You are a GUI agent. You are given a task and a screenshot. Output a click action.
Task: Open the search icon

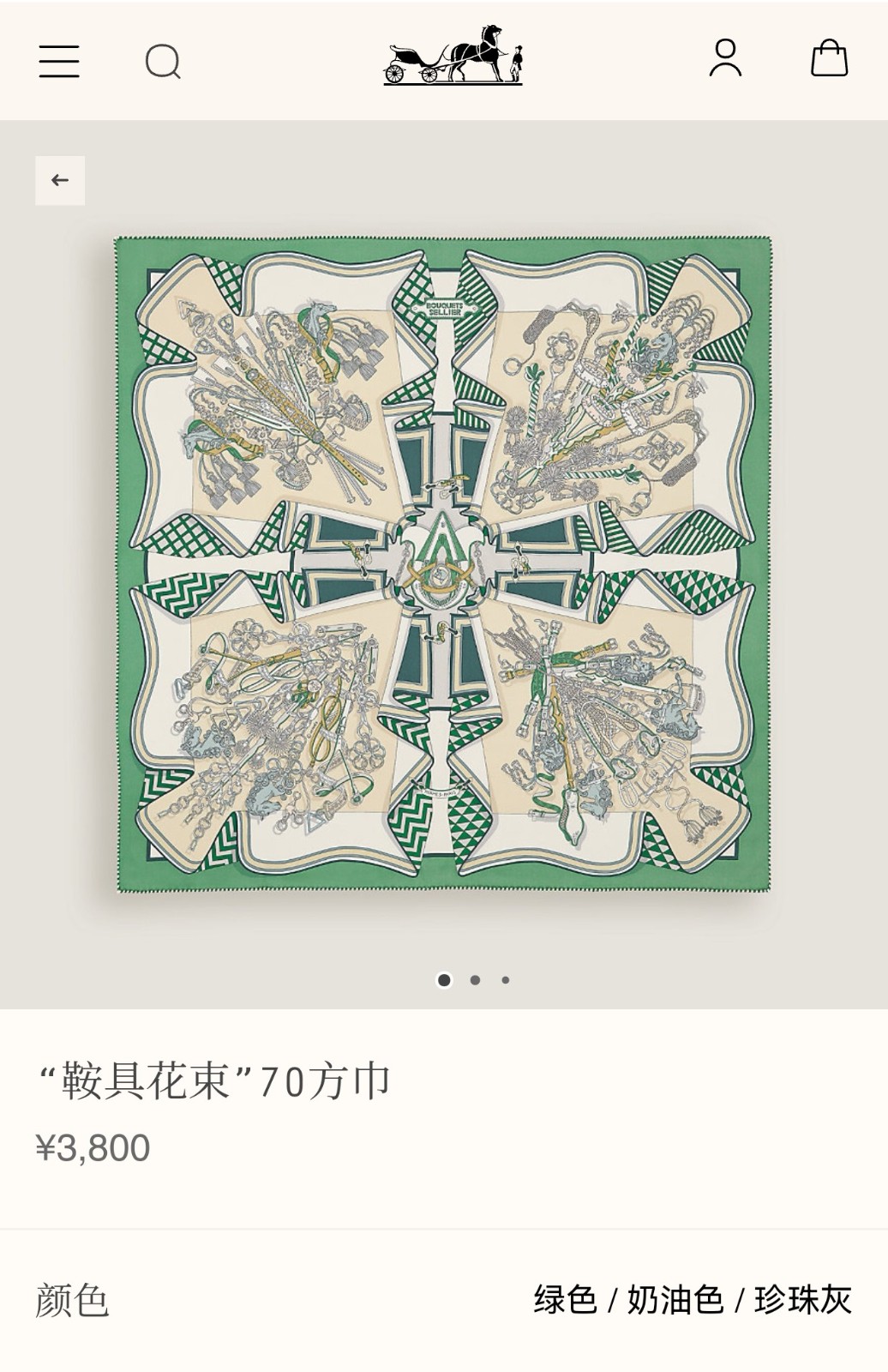pyautogui.click(x=163, y=61)
